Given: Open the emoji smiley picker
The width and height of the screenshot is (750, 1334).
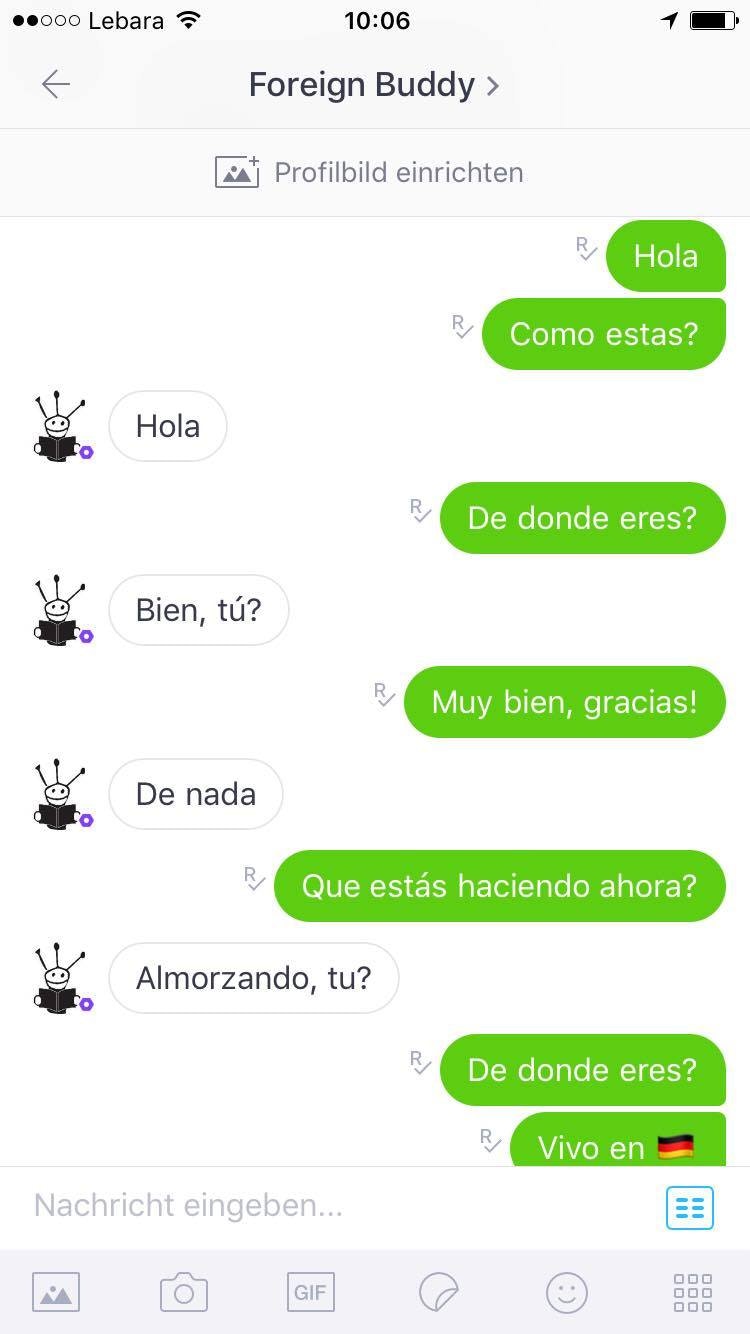Looking at the screenshot, I should [x=566, y=1292].
